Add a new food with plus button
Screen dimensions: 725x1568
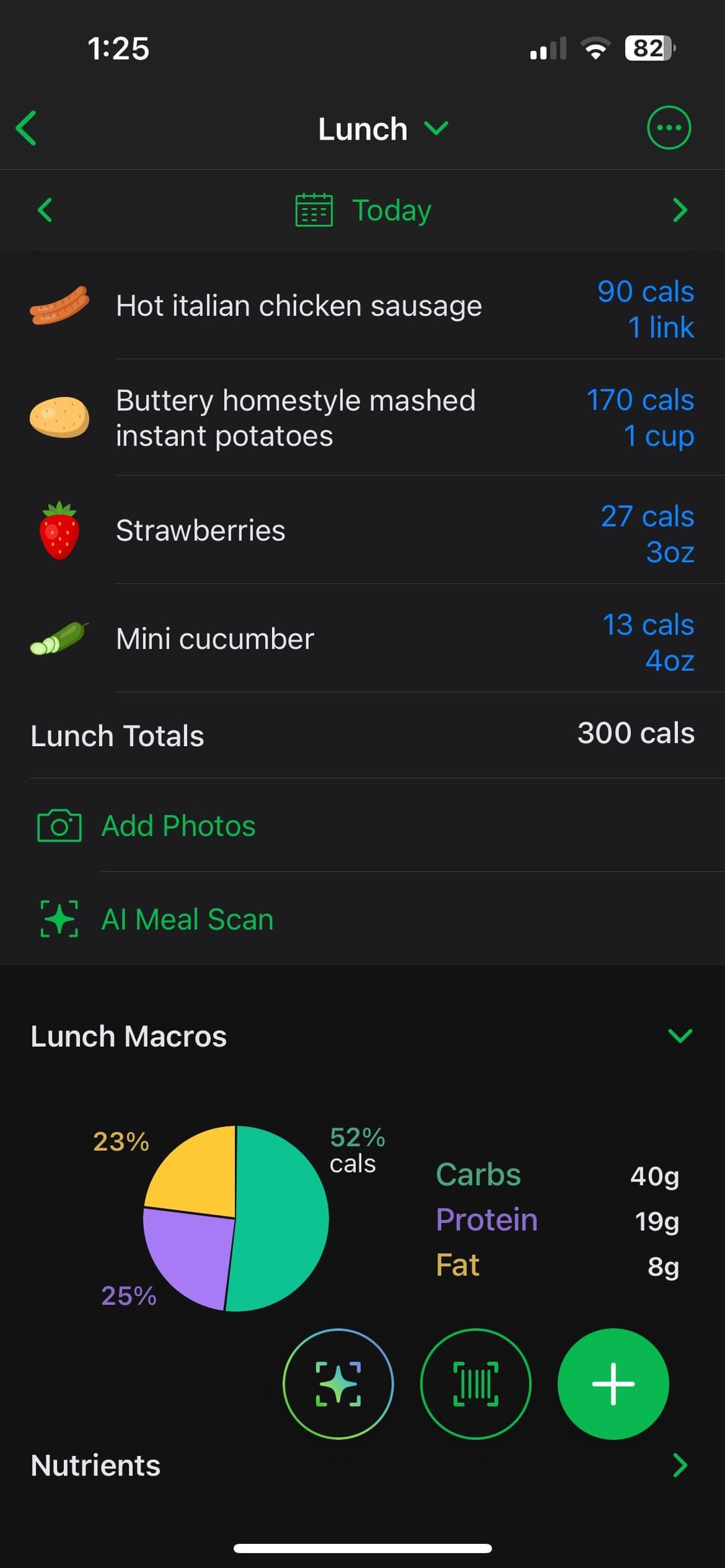pos(613,1383)
